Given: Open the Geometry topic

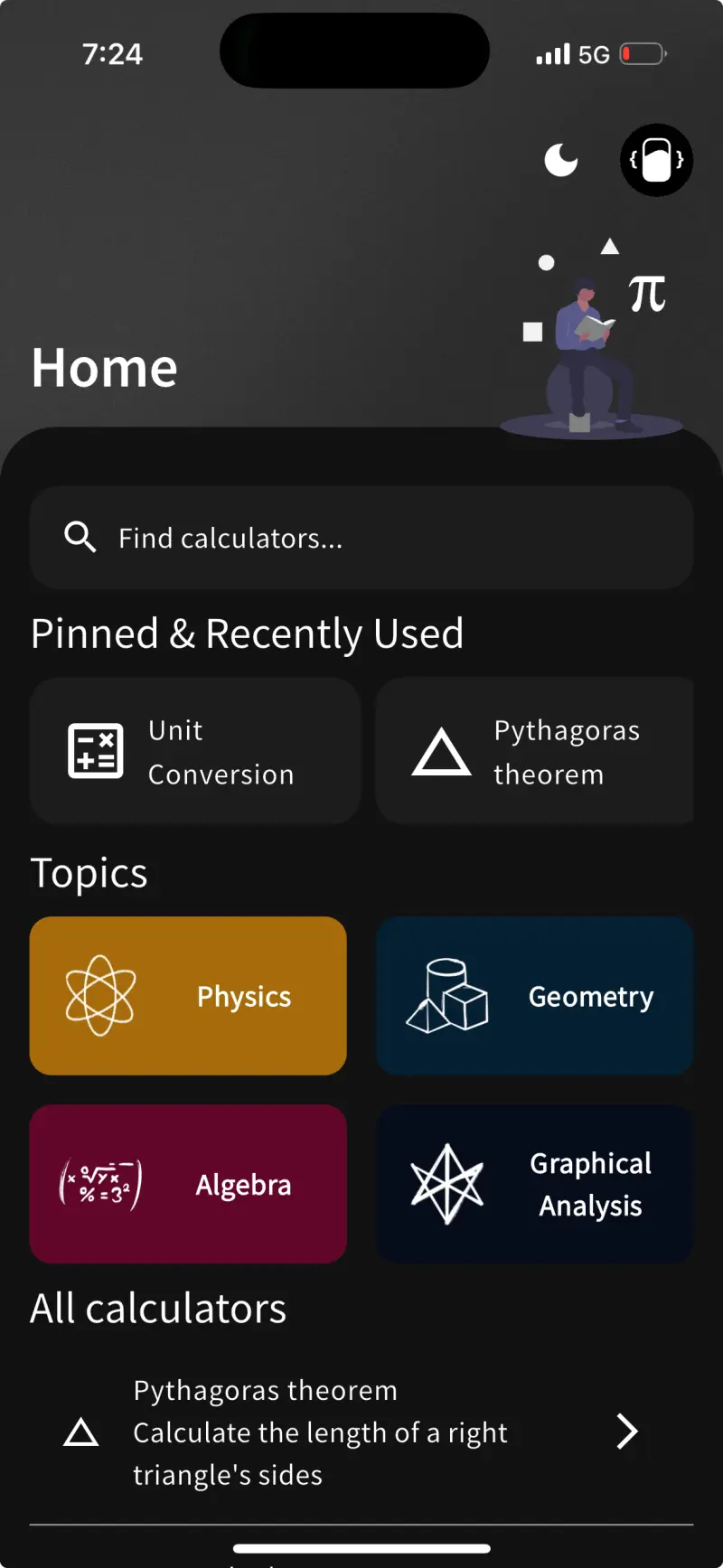Looking at the screenshot, I should click(534, 994).
